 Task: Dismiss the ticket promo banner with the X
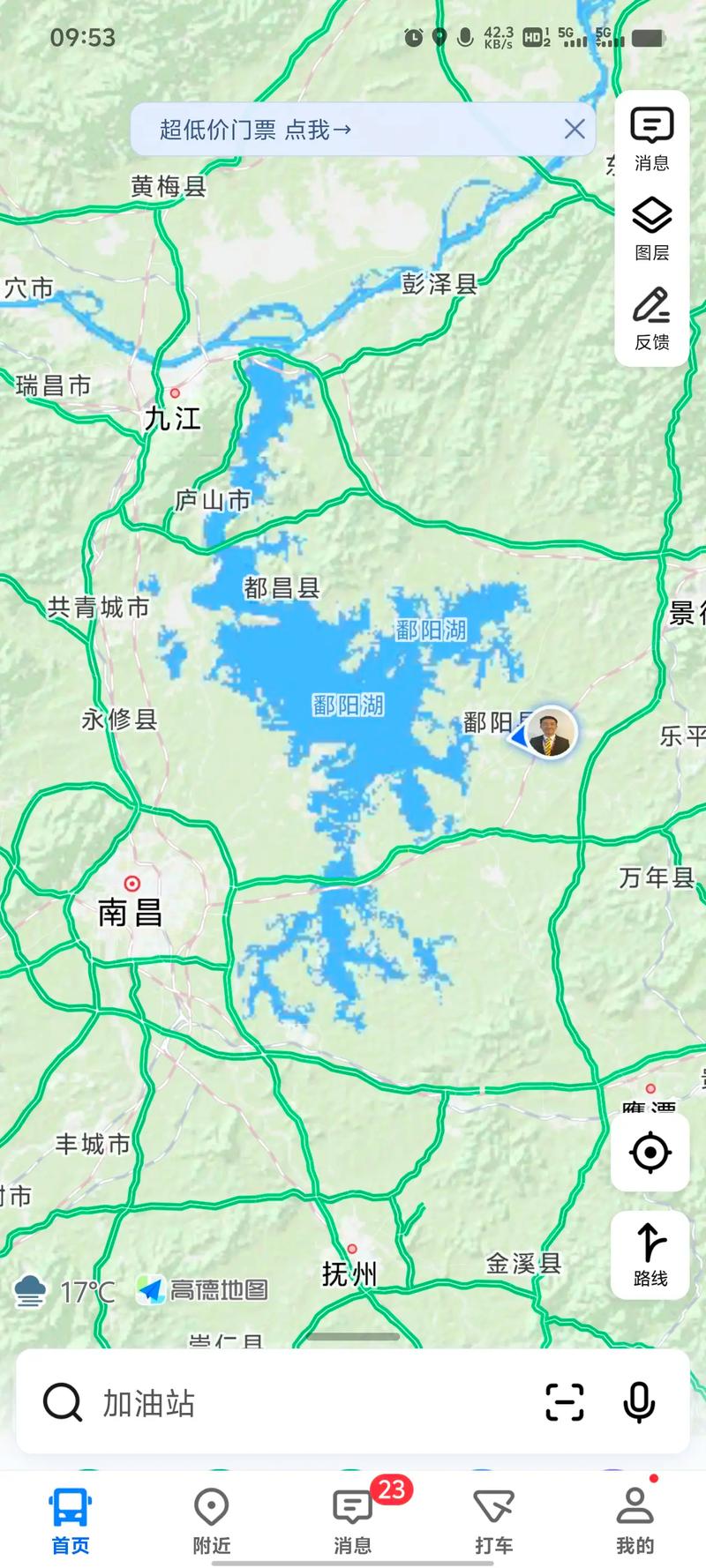[575, 129]
